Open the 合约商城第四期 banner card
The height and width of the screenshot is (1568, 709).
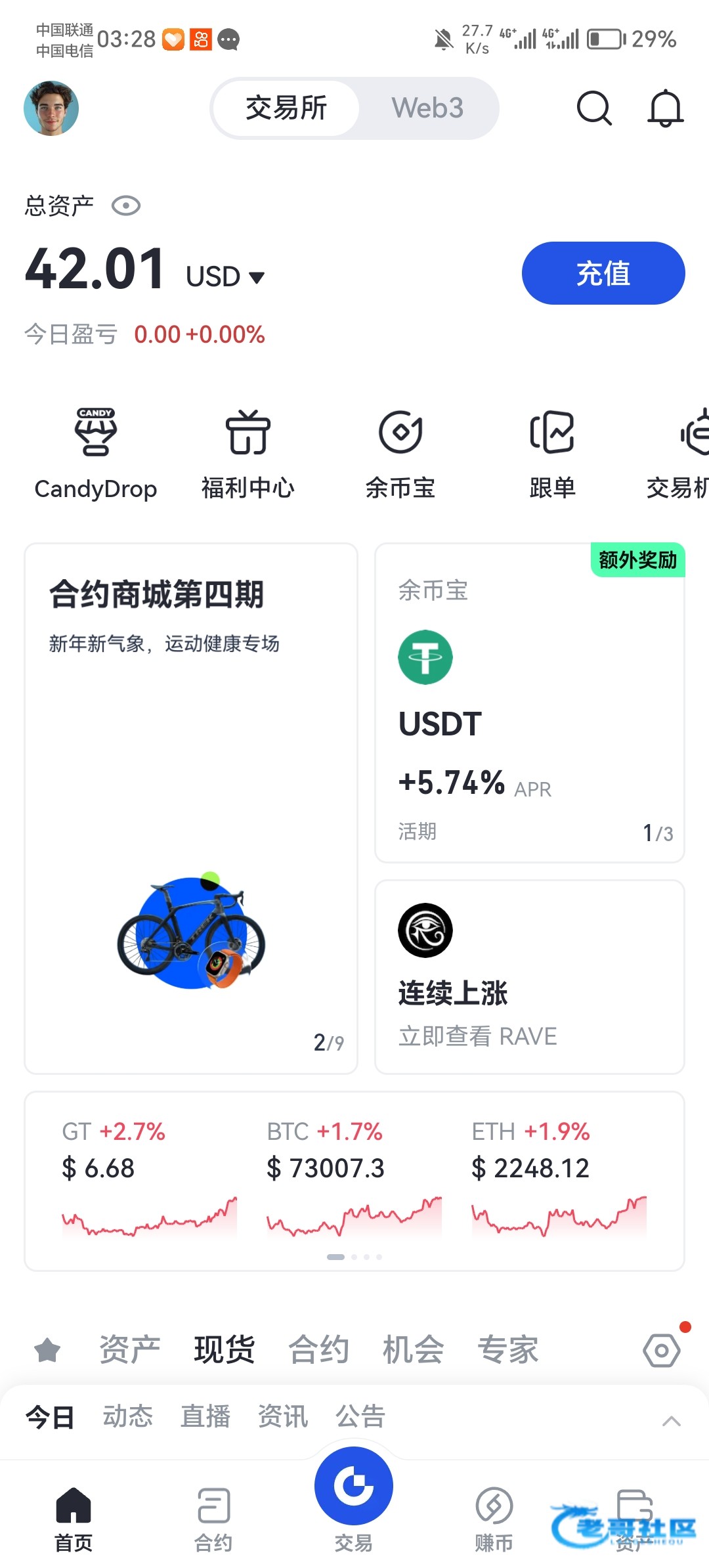point(191,808)
